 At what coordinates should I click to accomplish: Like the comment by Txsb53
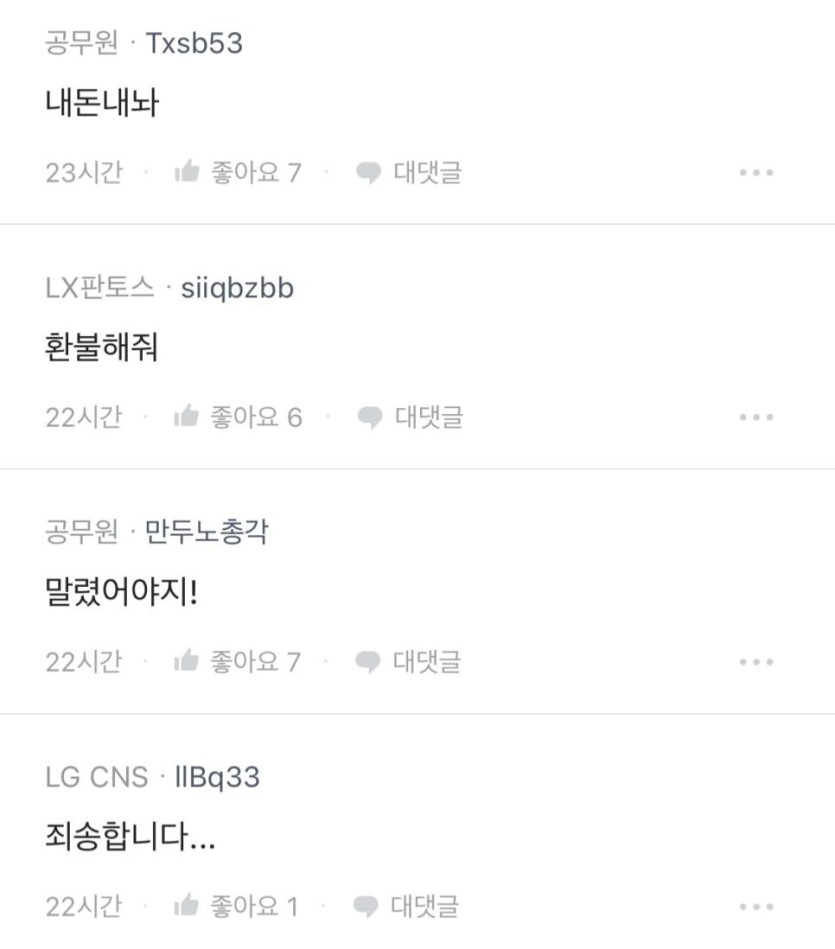coord(237,173)
